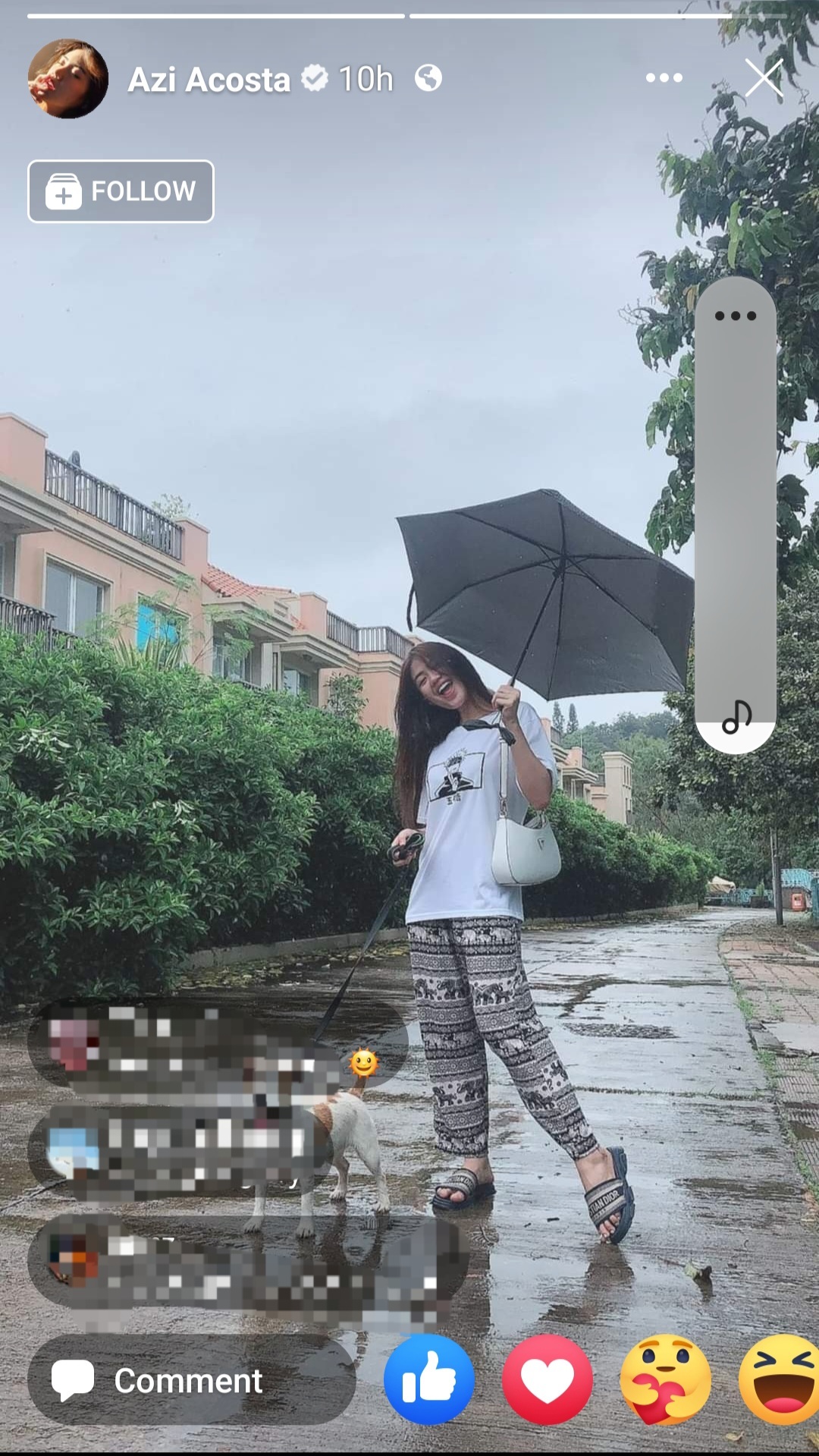This screenshot has width=819, height=1456.
Task: Tap the music note on the sticker
Action: click(736, 717)
